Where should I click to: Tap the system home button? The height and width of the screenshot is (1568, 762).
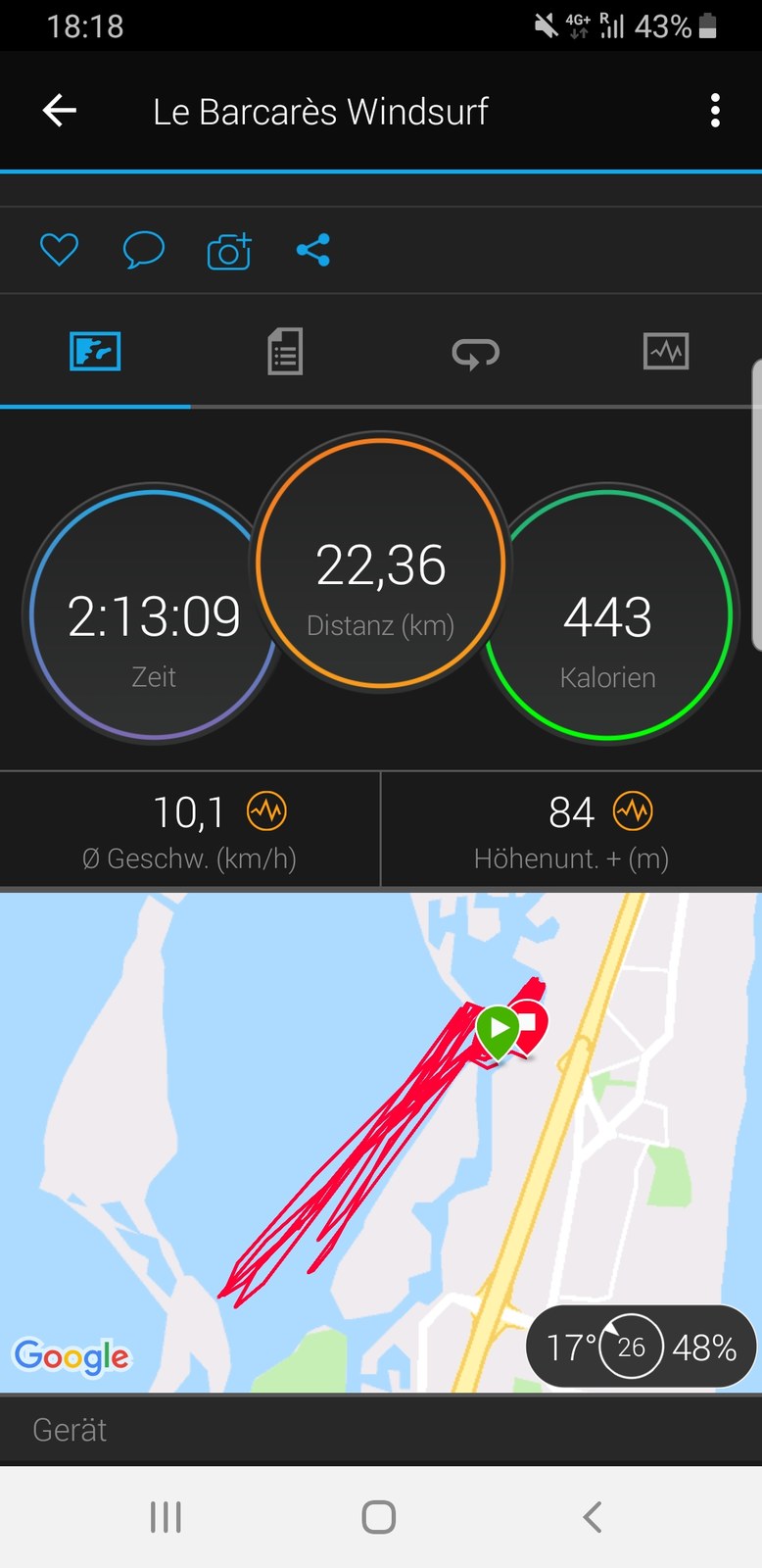tap(379, 1517)
